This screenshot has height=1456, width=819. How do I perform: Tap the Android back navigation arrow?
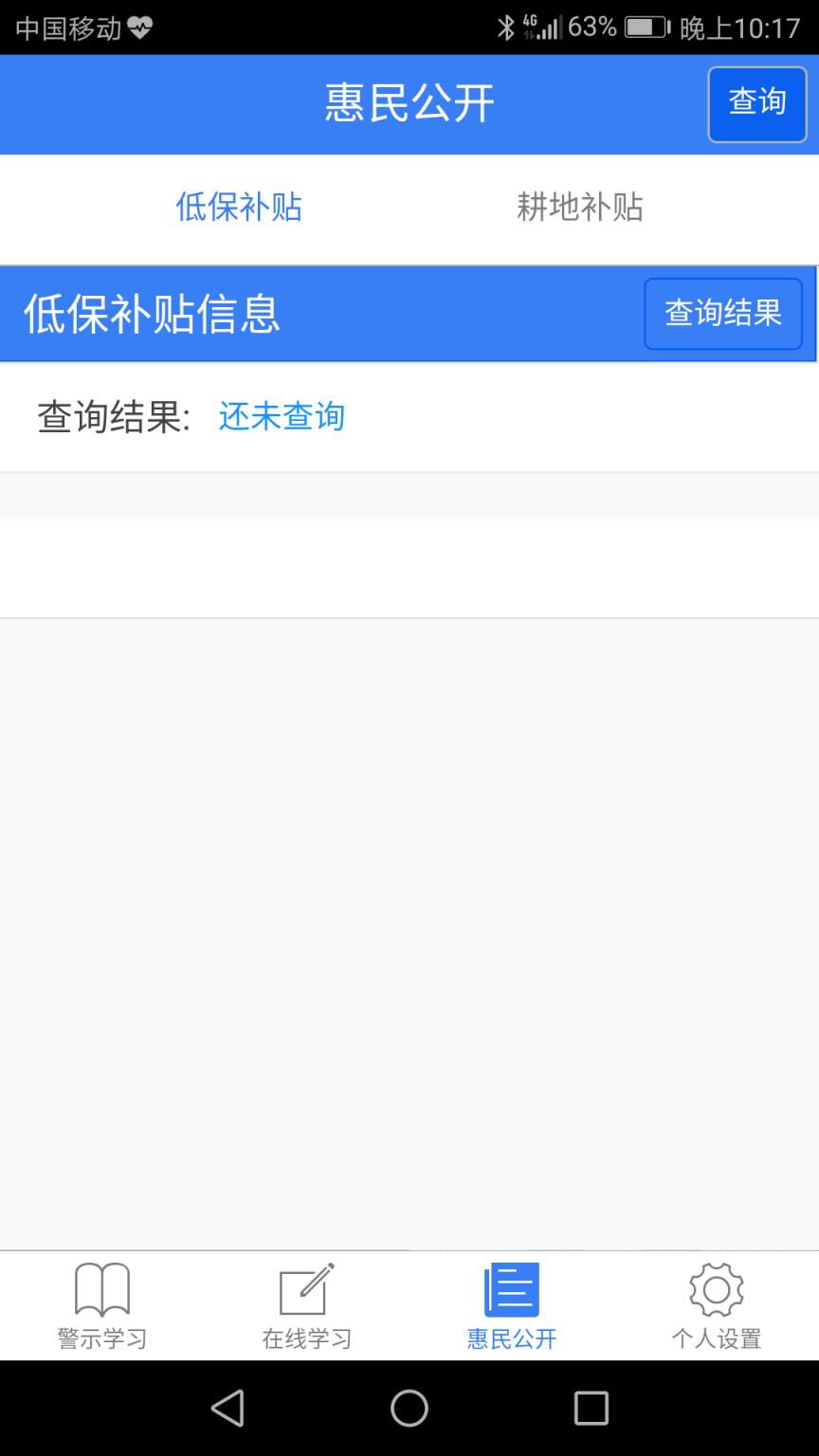(227, 1410)
